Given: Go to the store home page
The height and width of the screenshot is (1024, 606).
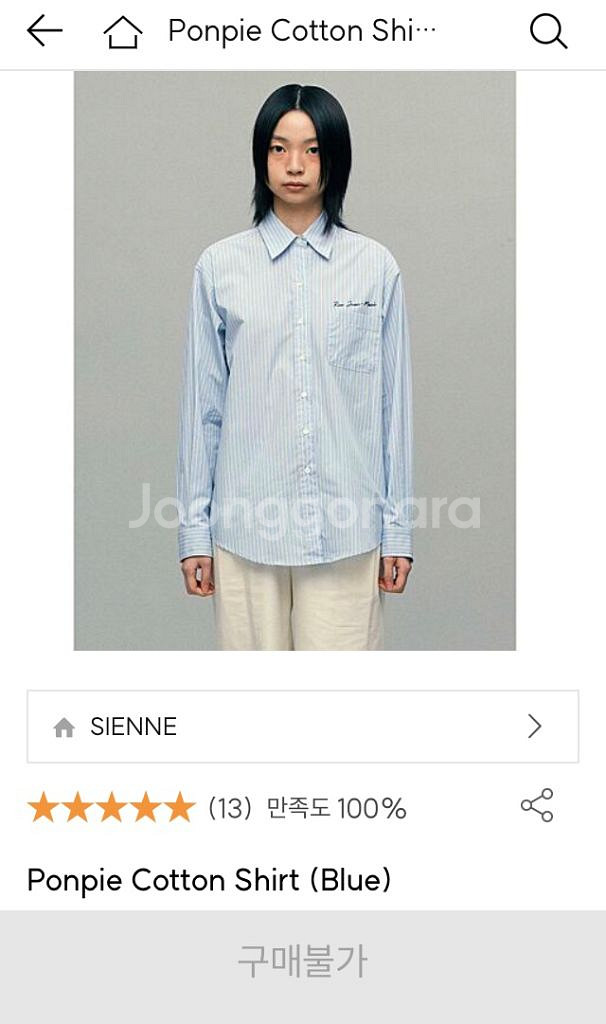Looking at the screenshot, I should pos(123,33).
